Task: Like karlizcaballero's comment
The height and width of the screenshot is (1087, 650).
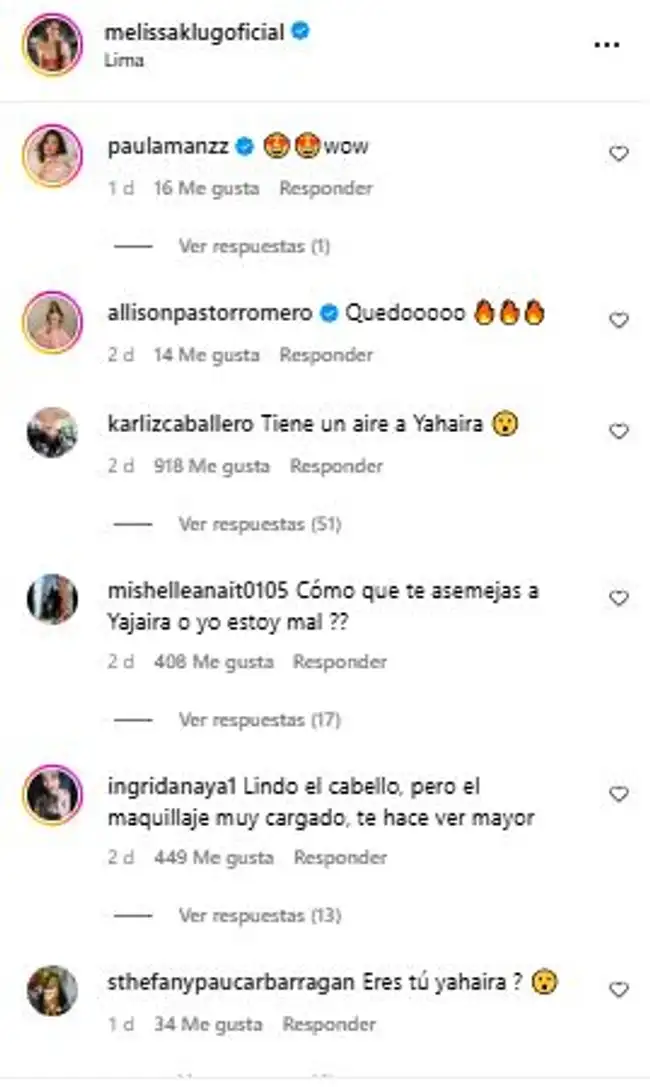Action: click(619, 432)
